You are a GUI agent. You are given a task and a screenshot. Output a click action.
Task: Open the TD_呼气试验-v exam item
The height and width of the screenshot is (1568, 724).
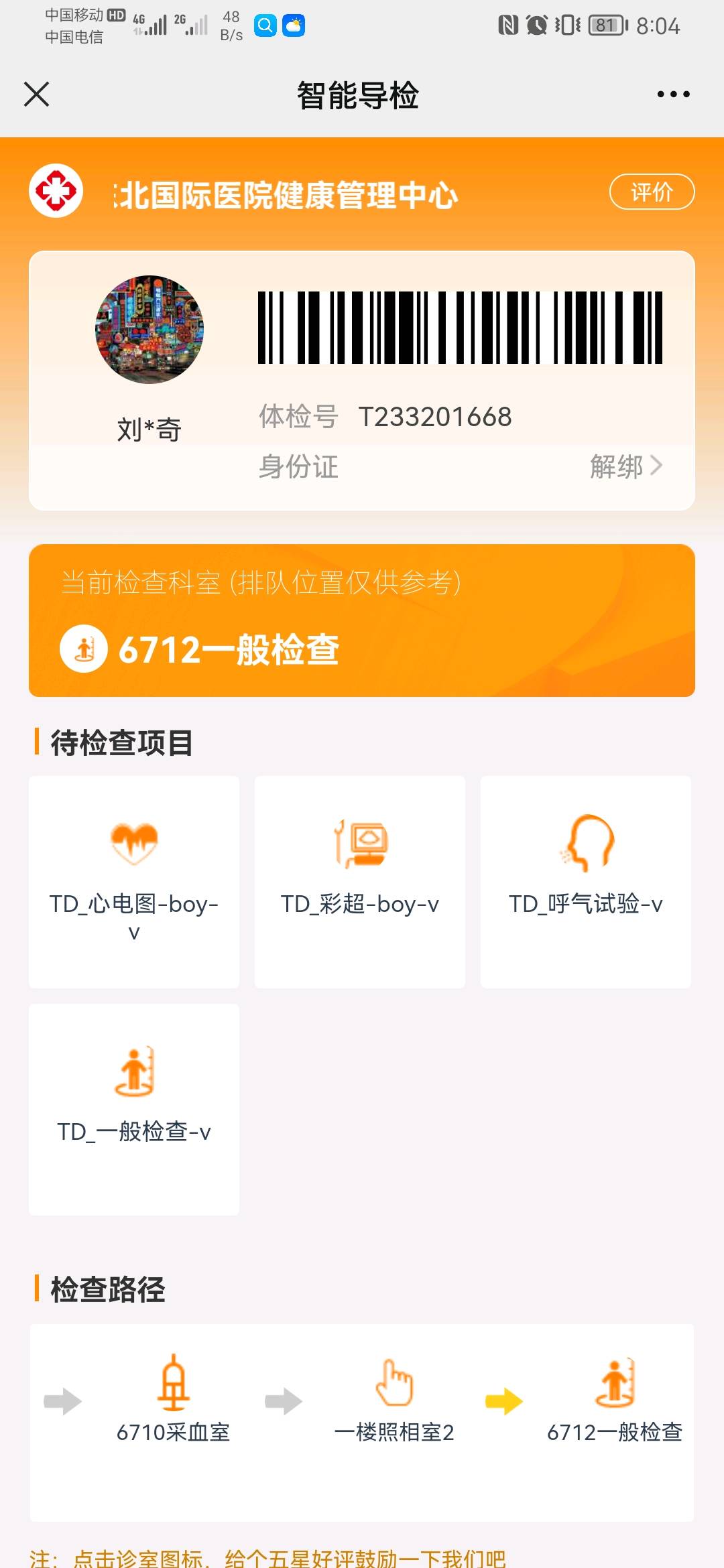click(x=585, y=881)
